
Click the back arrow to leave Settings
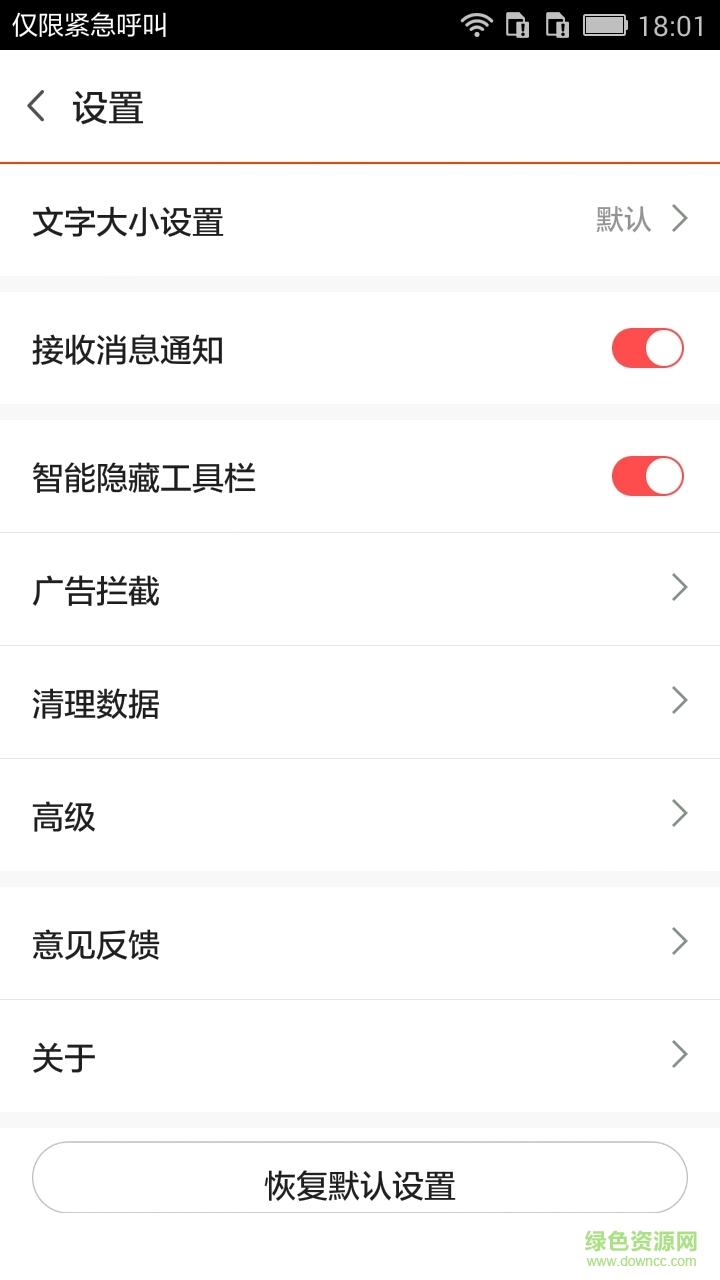35,105
